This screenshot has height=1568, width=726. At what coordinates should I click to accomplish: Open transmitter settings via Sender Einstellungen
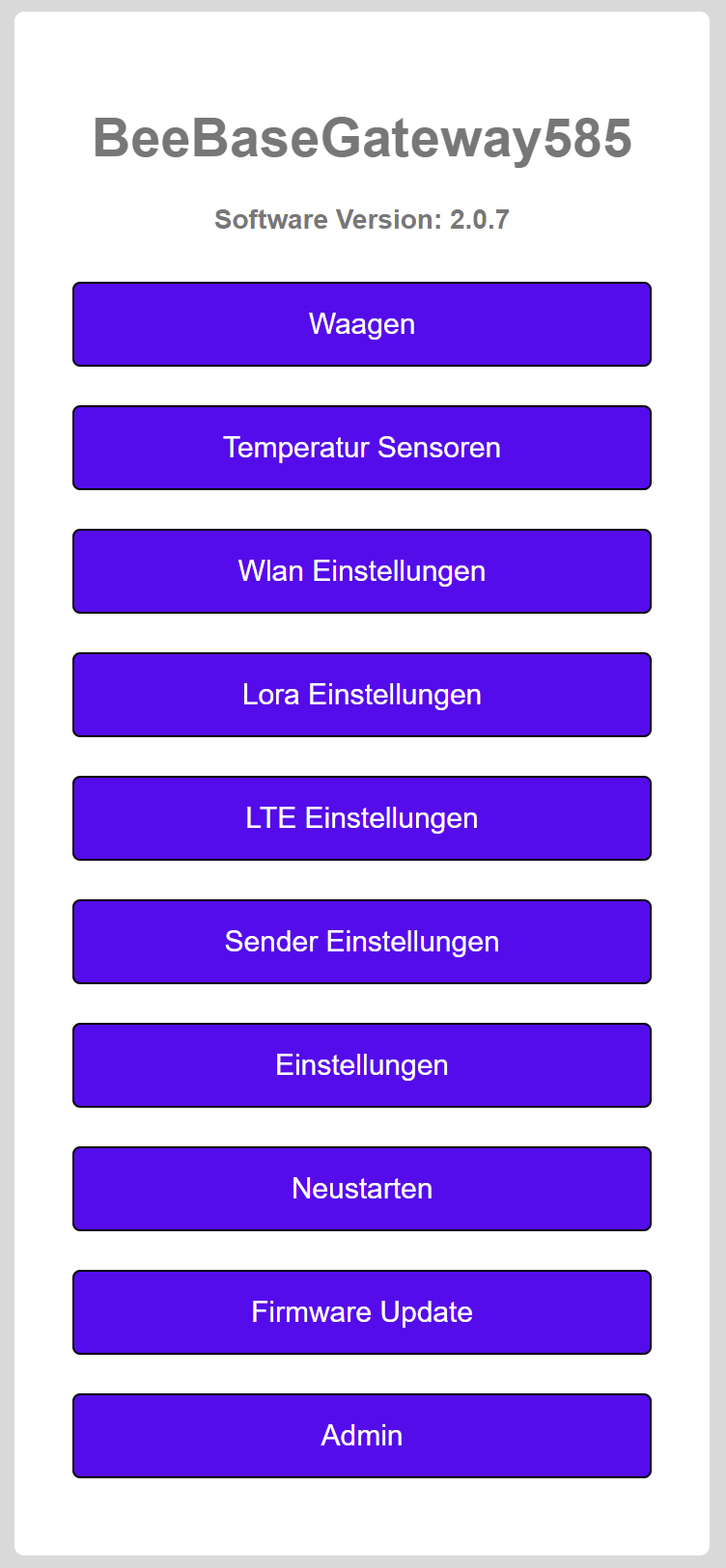(x=362, y=941)
